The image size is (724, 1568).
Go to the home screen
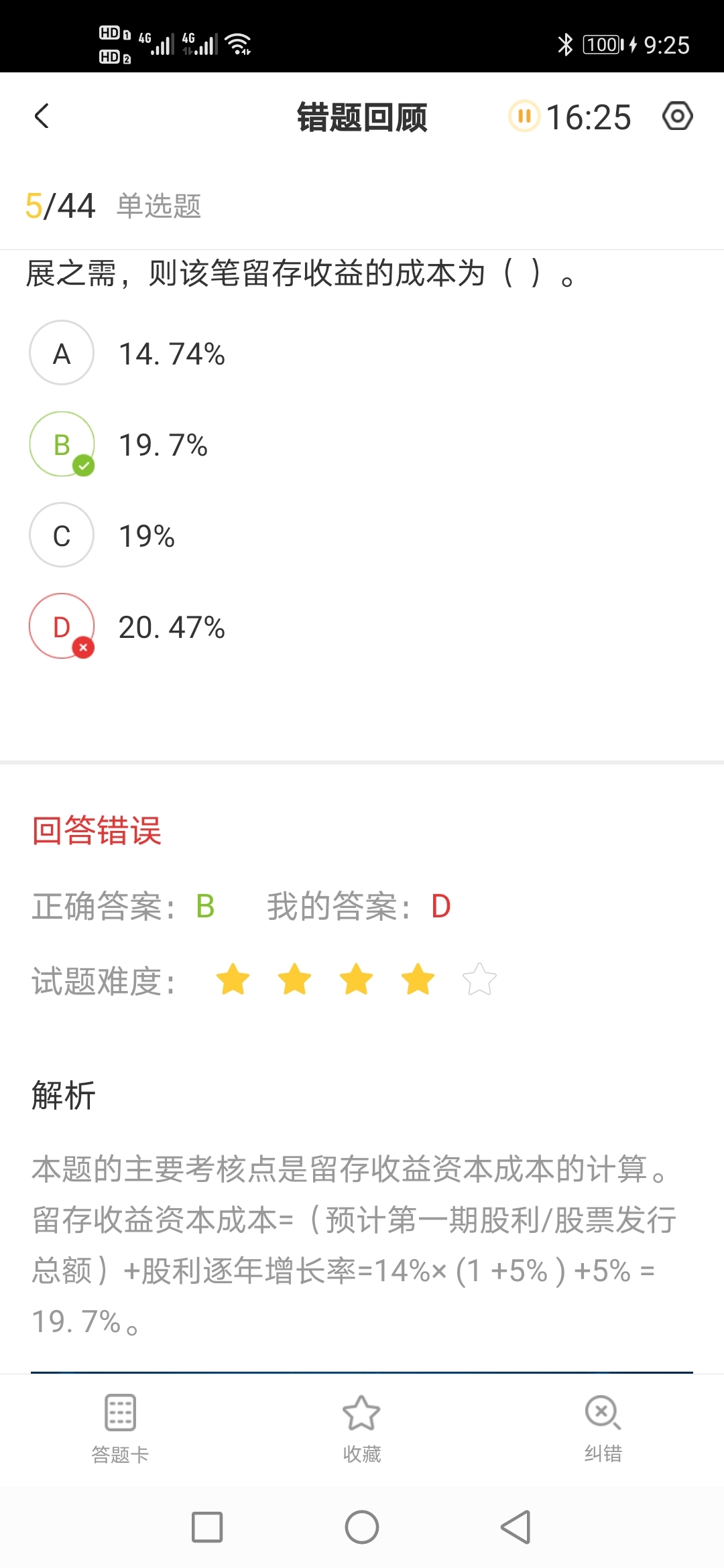tap(362, 1527)
